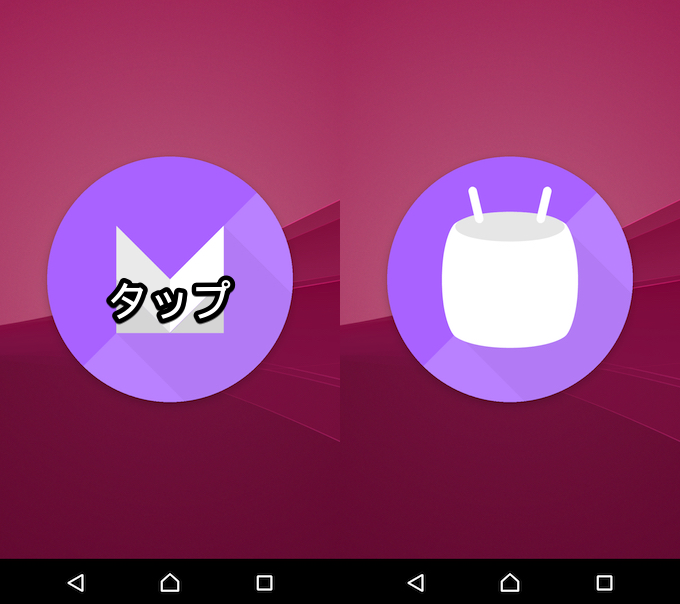Open recent apps on the left screen
Screen dimensions: 680x604
[264, 582]
